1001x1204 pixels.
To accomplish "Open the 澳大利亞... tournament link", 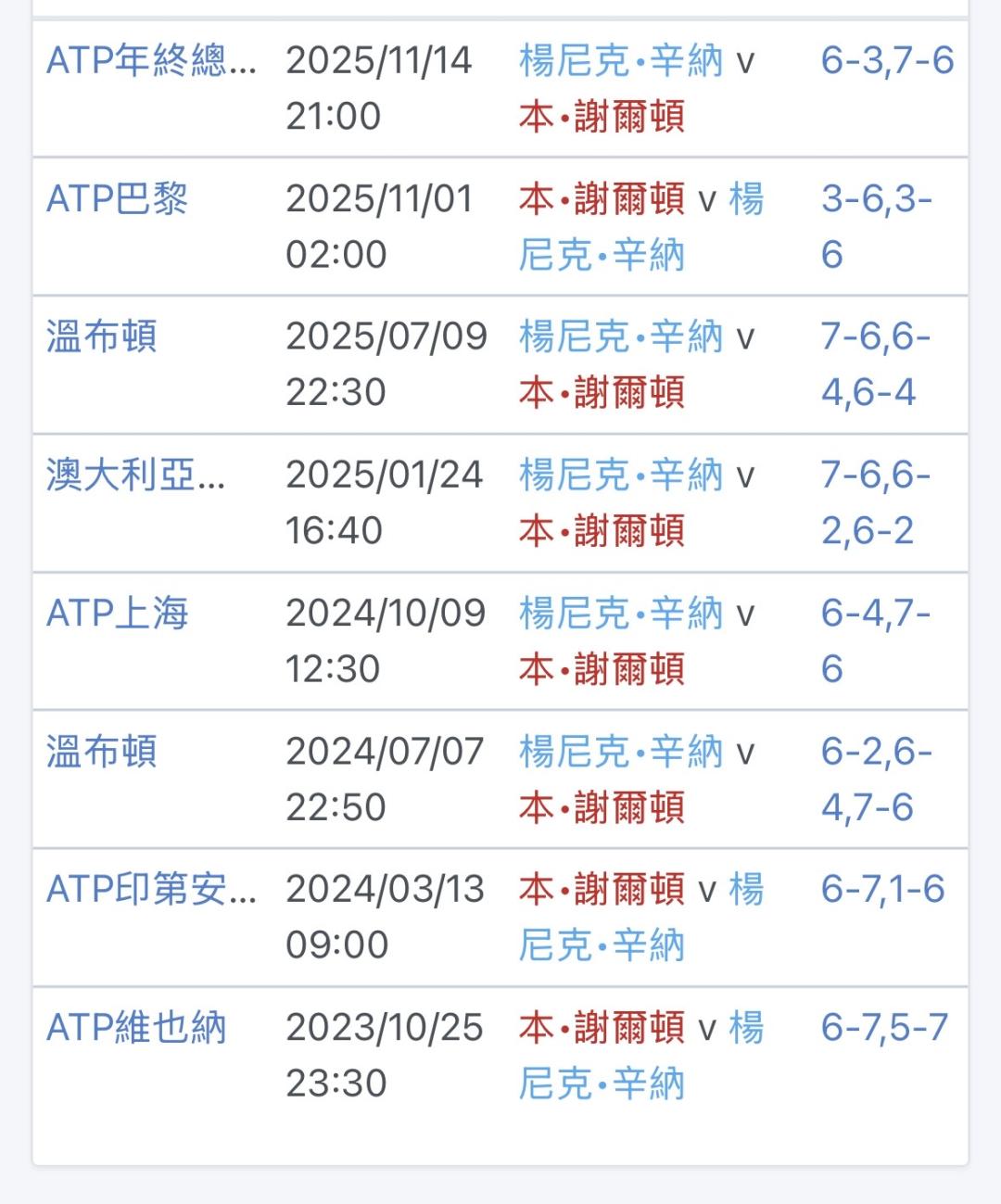I will point(135,475).
